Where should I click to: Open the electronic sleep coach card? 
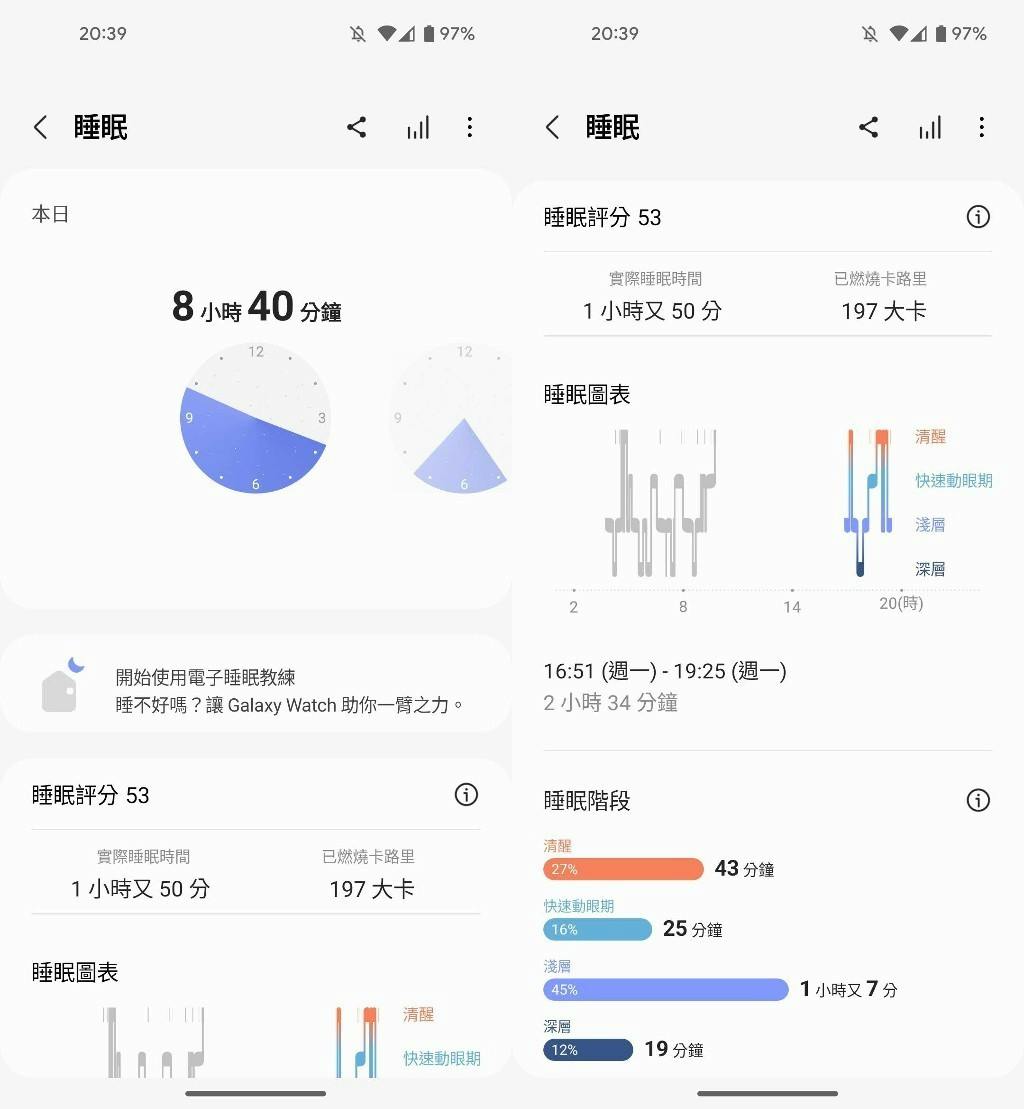pyautogui.click(x=255, y=690)
